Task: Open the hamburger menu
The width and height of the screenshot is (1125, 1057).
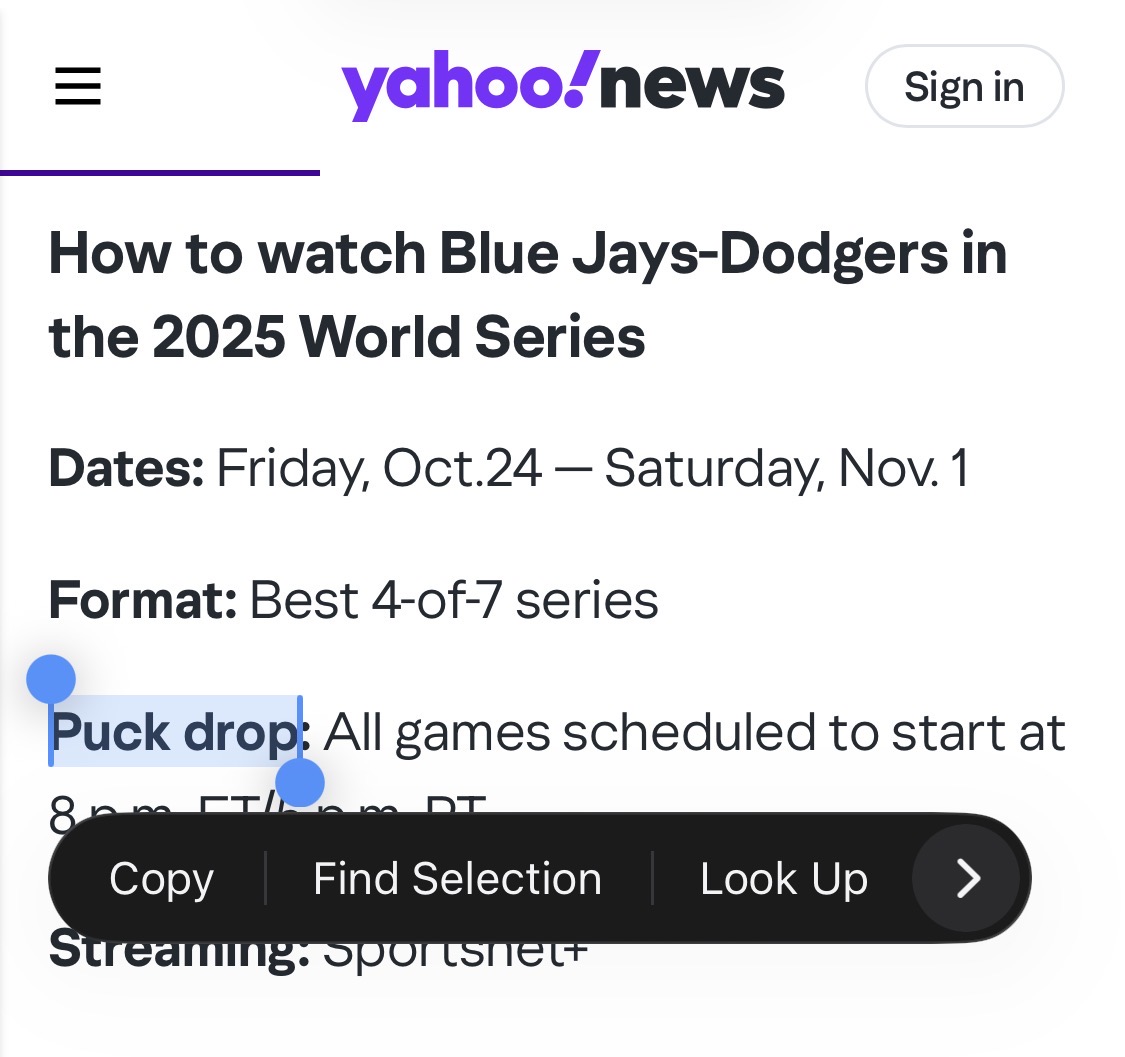Action: [x=78, y=86]
